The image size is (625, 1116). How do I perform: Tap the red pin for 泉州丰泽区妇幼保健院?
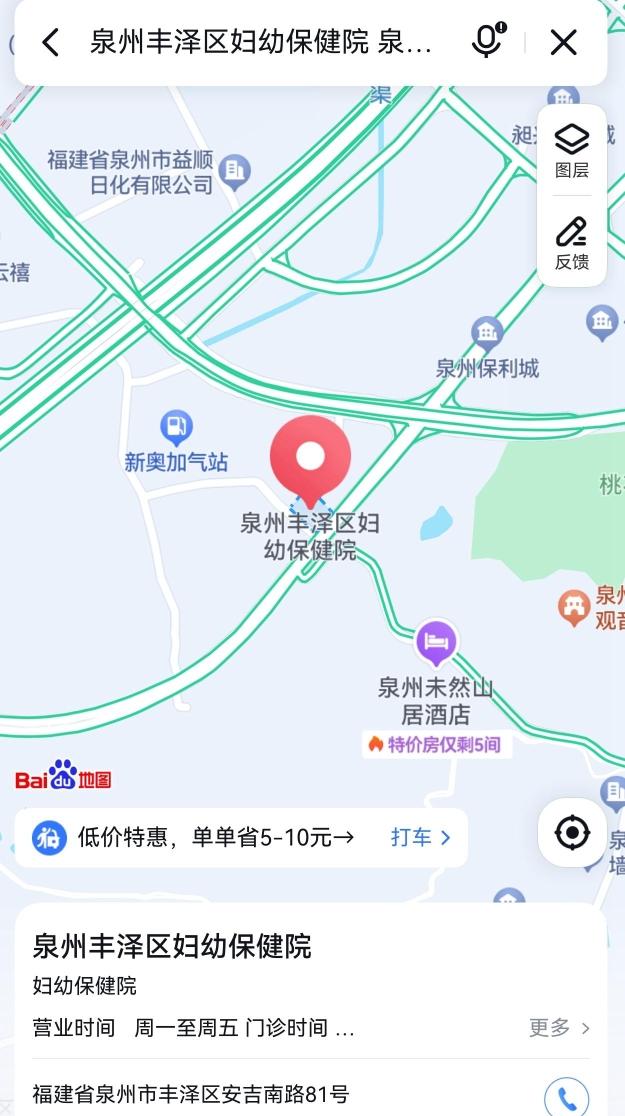310,457
